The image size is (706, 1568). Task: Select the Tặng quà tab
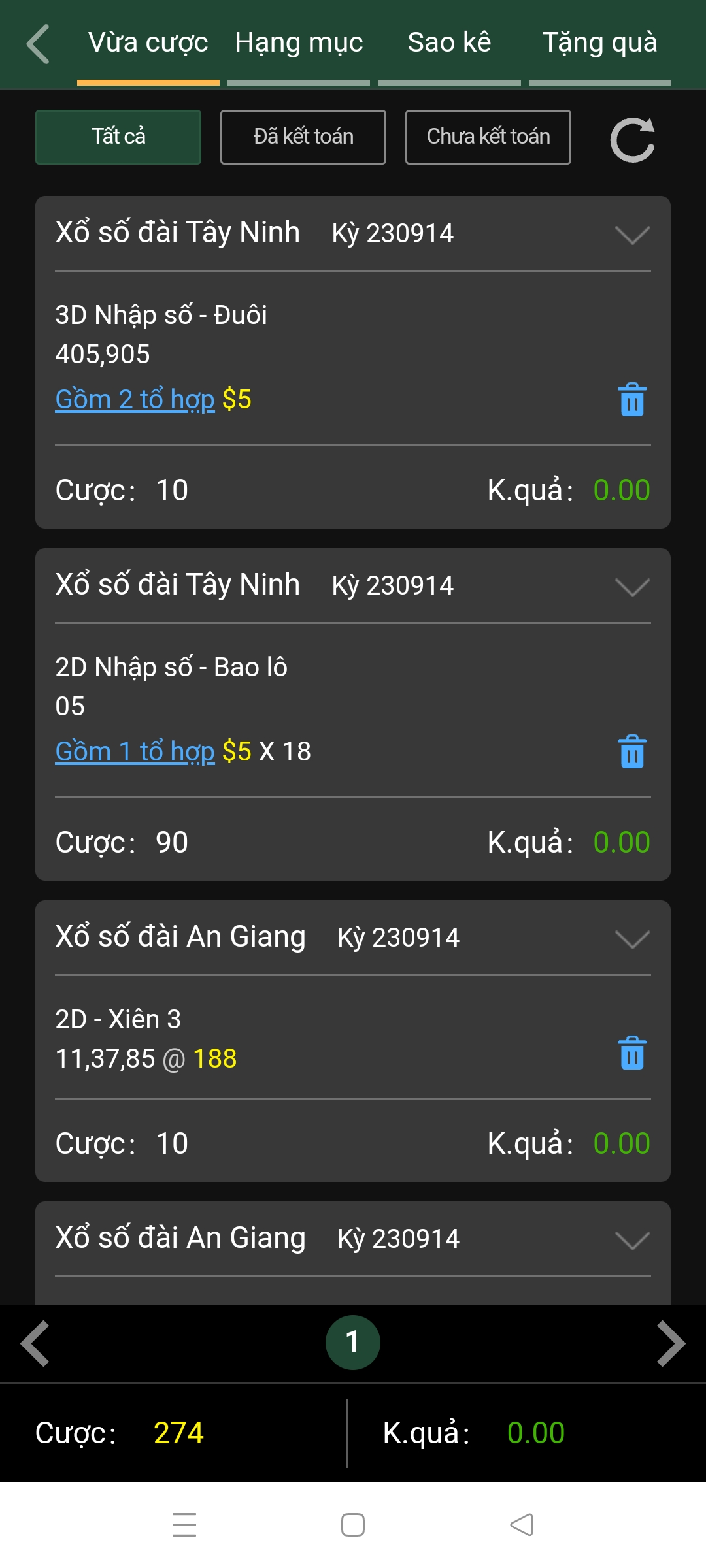click(x=599, y=43)
